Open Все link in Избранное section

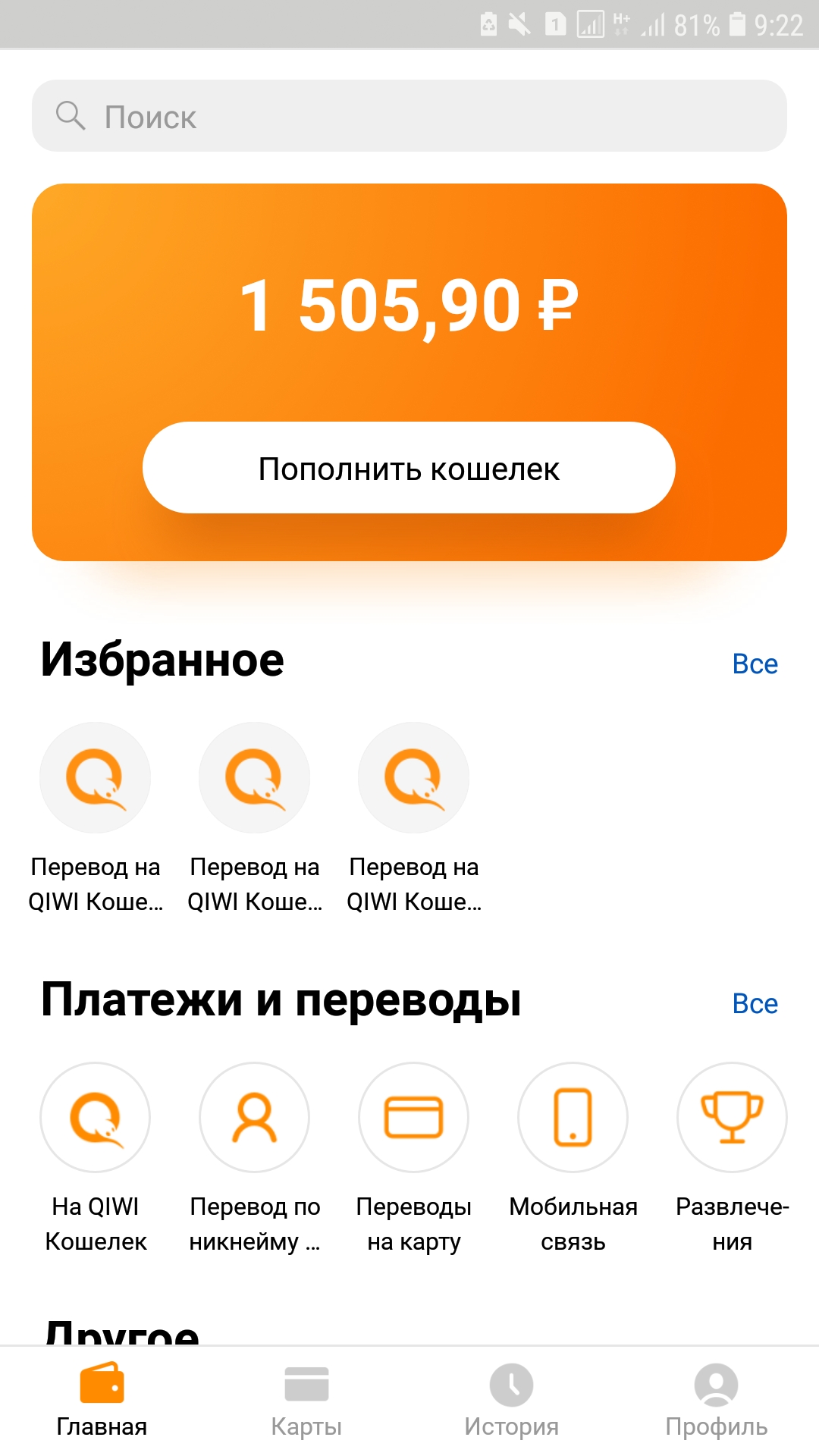point(755,664)
